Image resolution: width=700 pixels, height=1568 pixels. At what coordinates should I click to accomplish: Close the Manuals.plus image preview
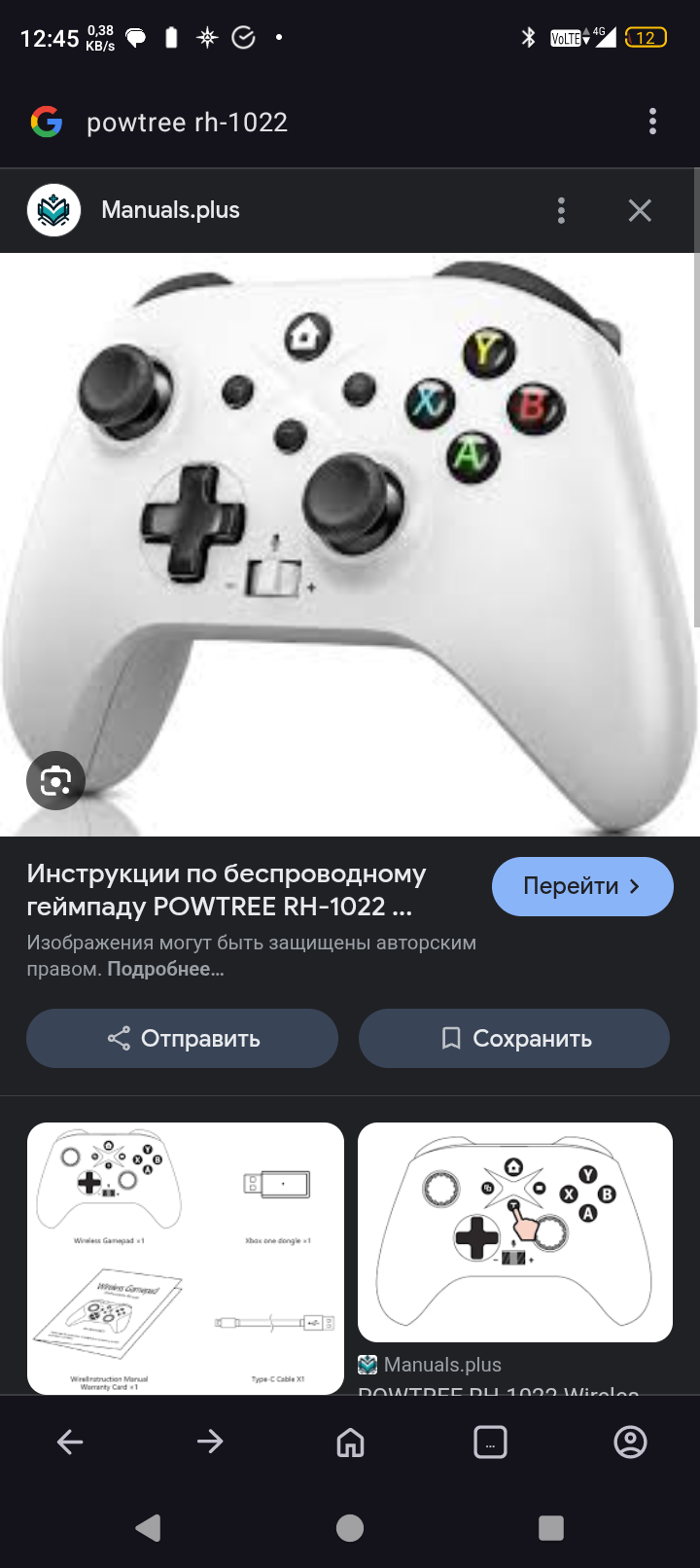tap(640, 210)
